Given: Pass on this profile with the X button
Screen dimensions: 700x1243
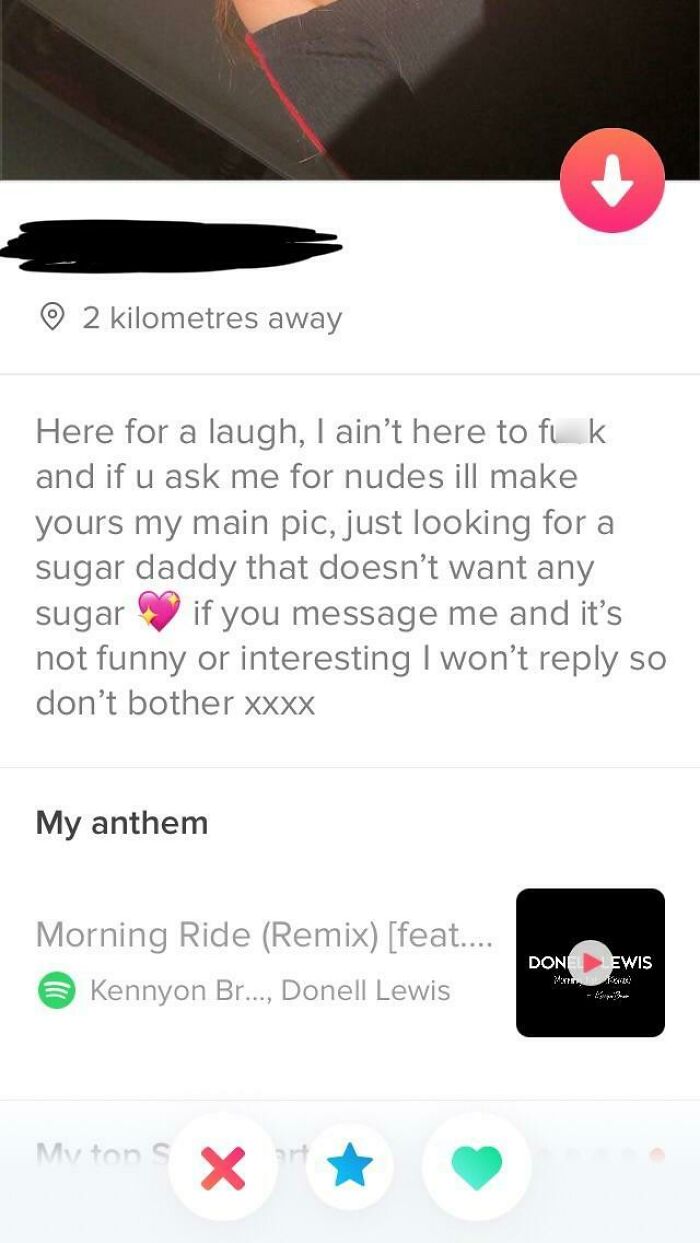Looking at the screenshot, I should [222, 1167].
